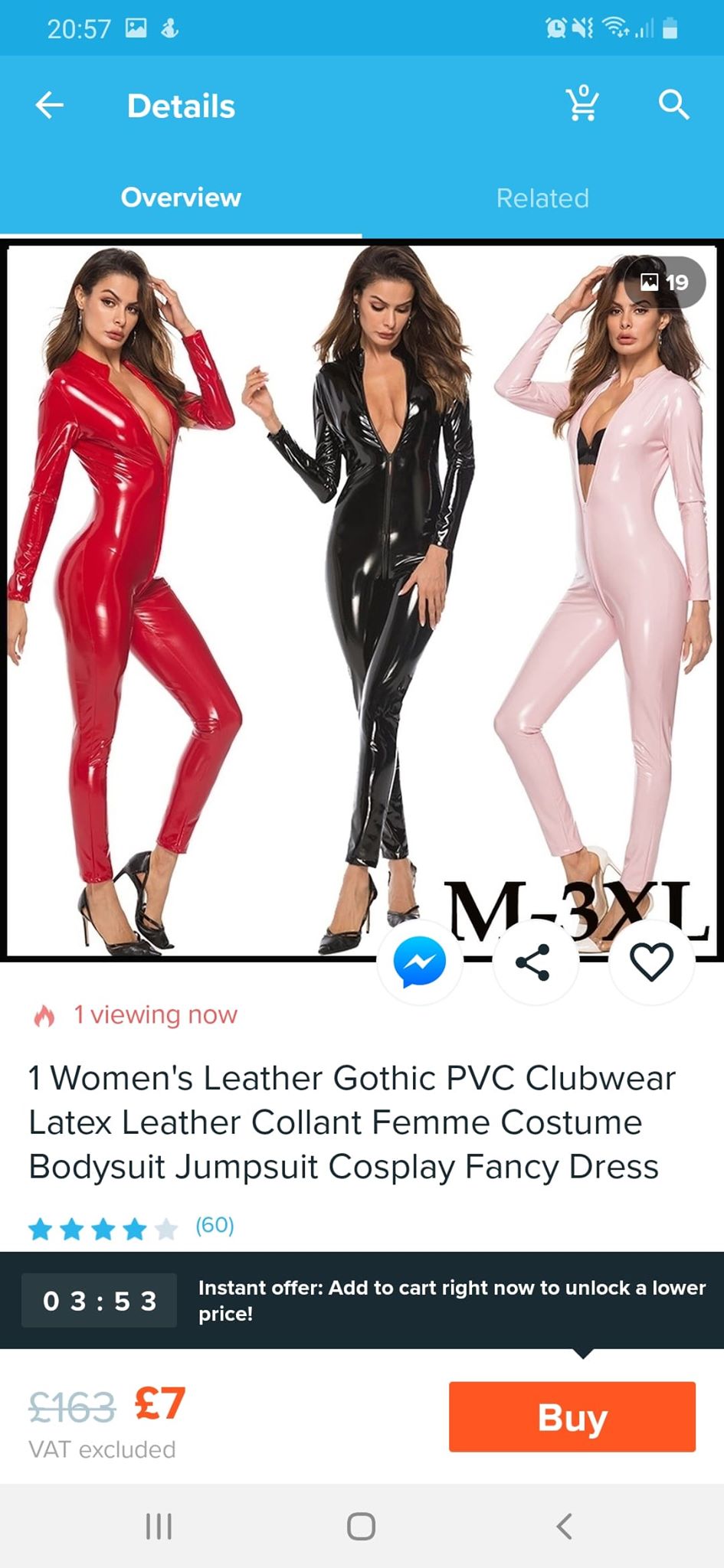Screen dimensions: 724x1568
Task: Select the Overview tab
Action: pos(181,198)
